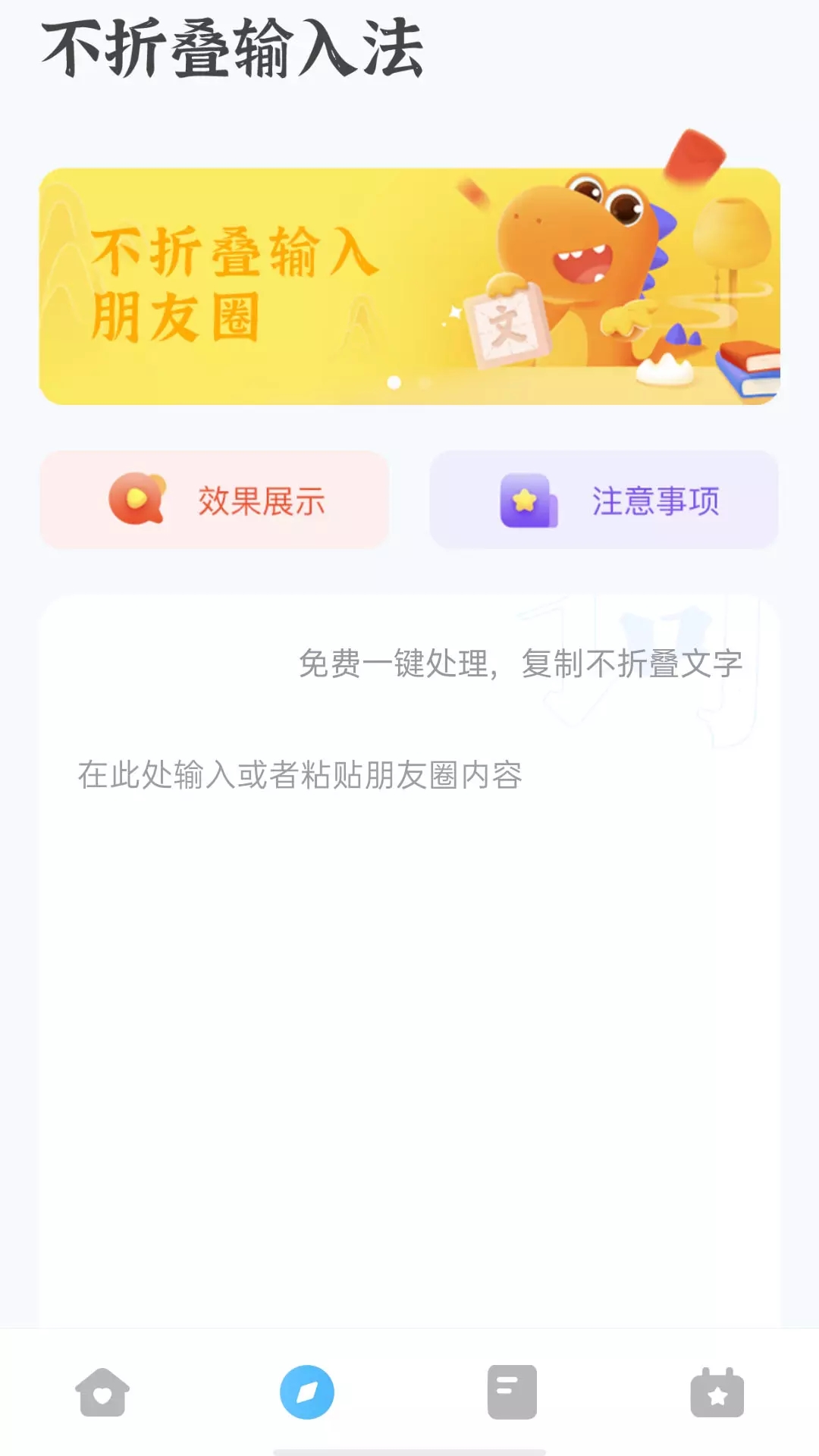Click the hint text 免费一键处理，复制不折叠文字
Screen dimensions: 819x1456
point(523,665)
